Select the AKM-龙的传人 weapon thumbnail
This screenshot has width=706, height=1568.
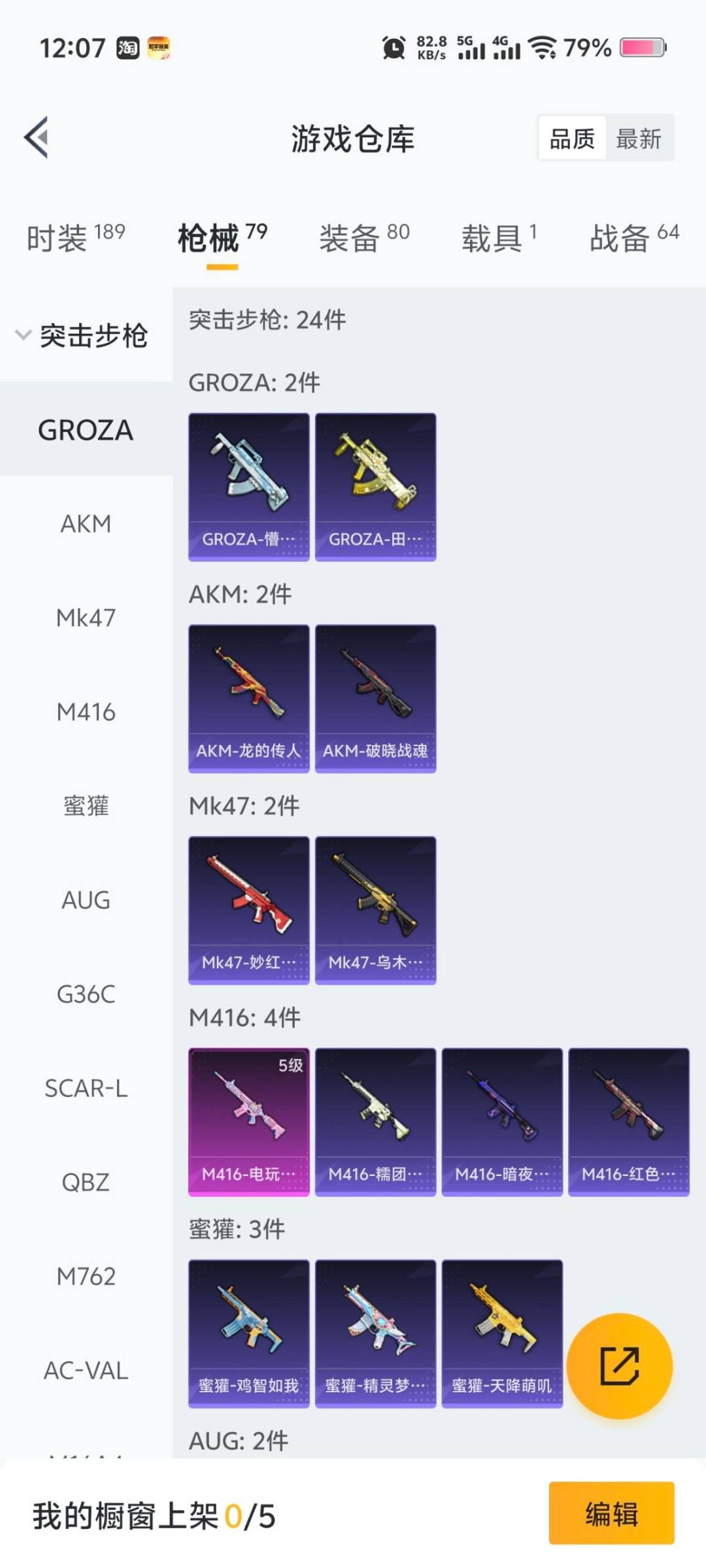pyautogui.click(x=248, y=696)
